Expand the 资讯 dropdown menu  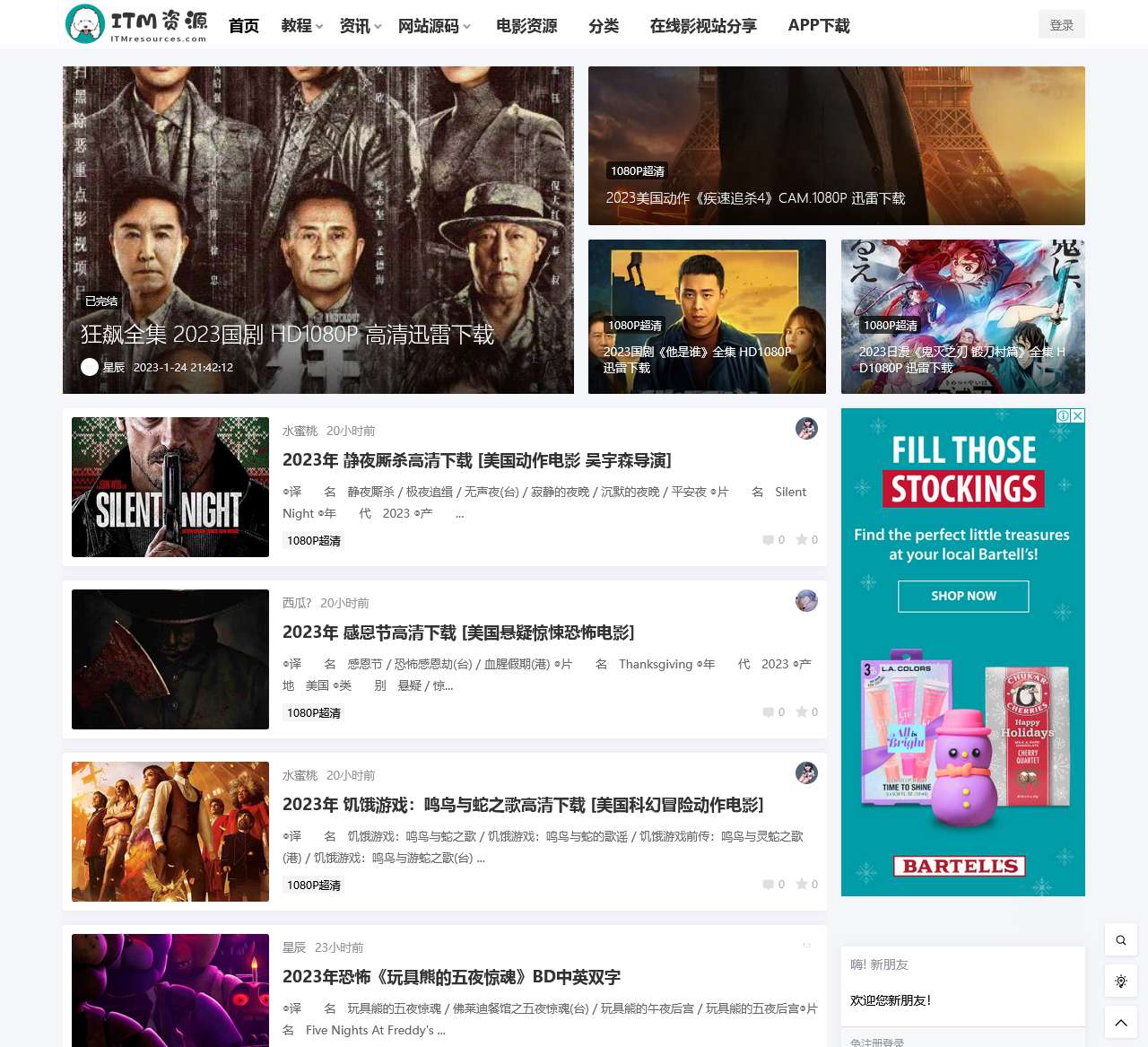coord(360,26)
